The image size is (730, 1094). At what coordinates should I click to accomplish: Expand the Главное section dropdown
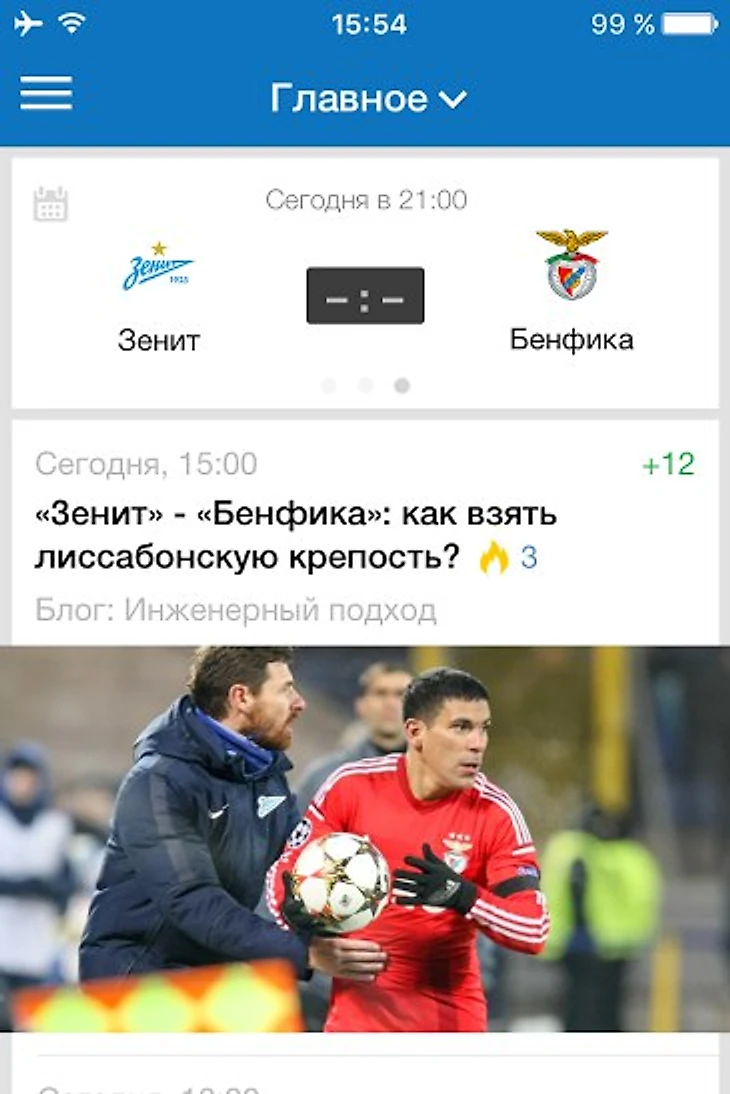click(x=368, y=98)
